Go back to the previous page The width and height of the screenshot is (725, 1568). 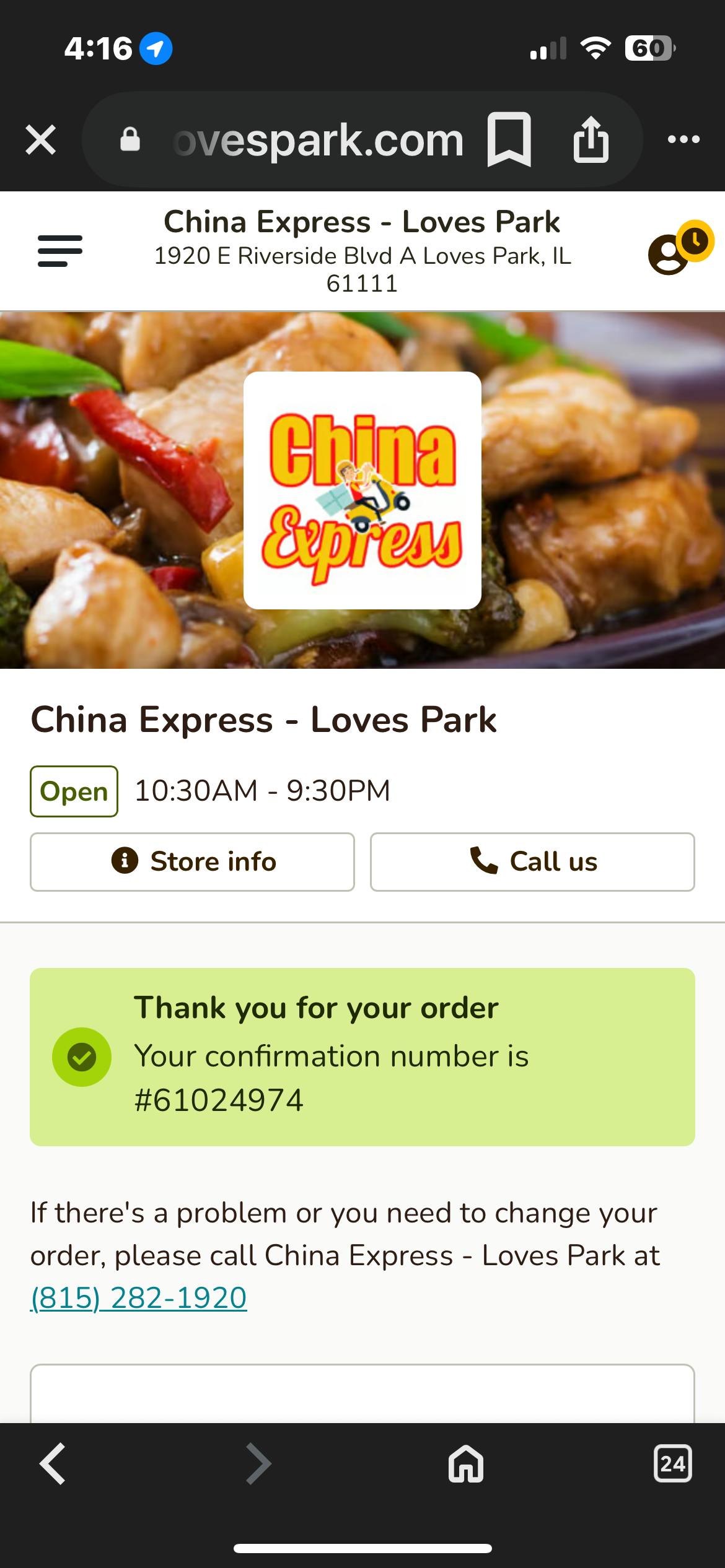53,1464
